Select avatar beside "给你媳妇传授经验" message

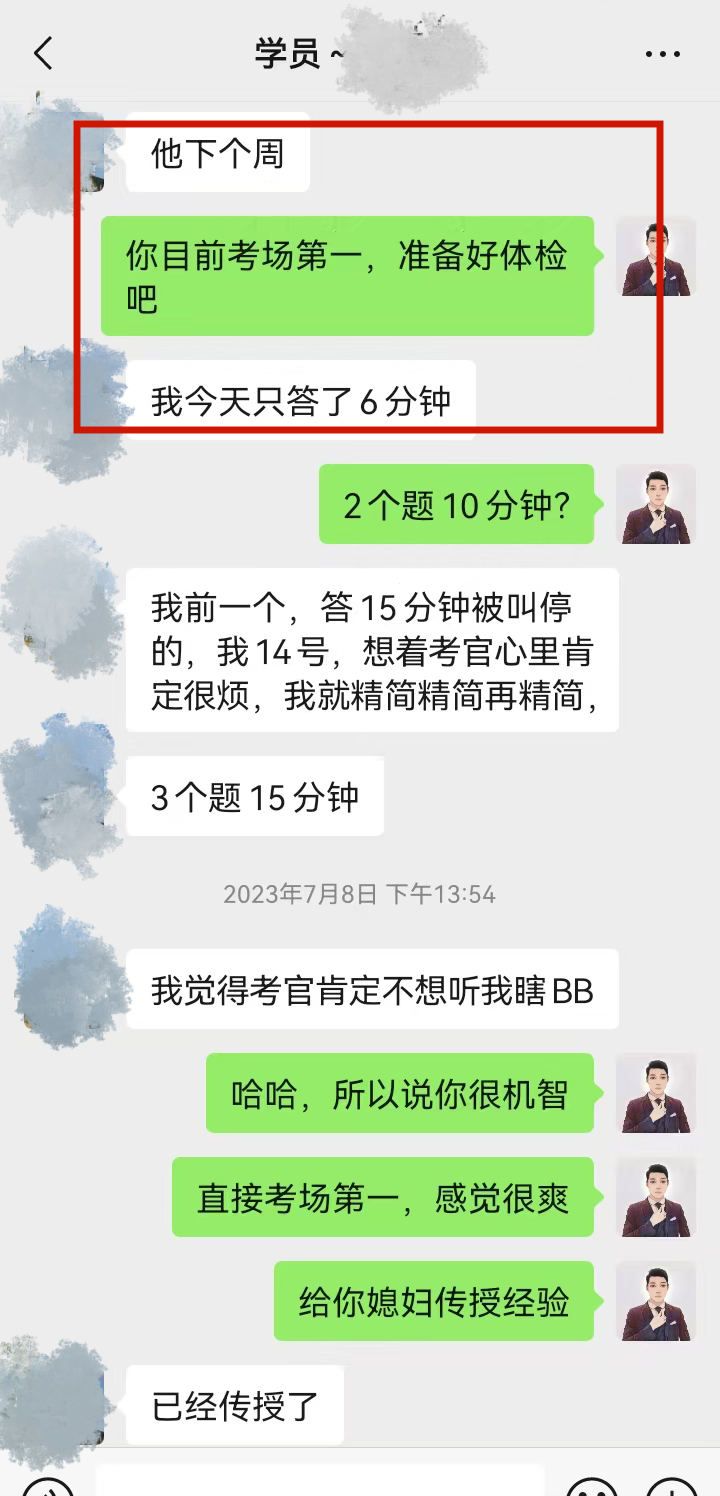[655, 1301]
